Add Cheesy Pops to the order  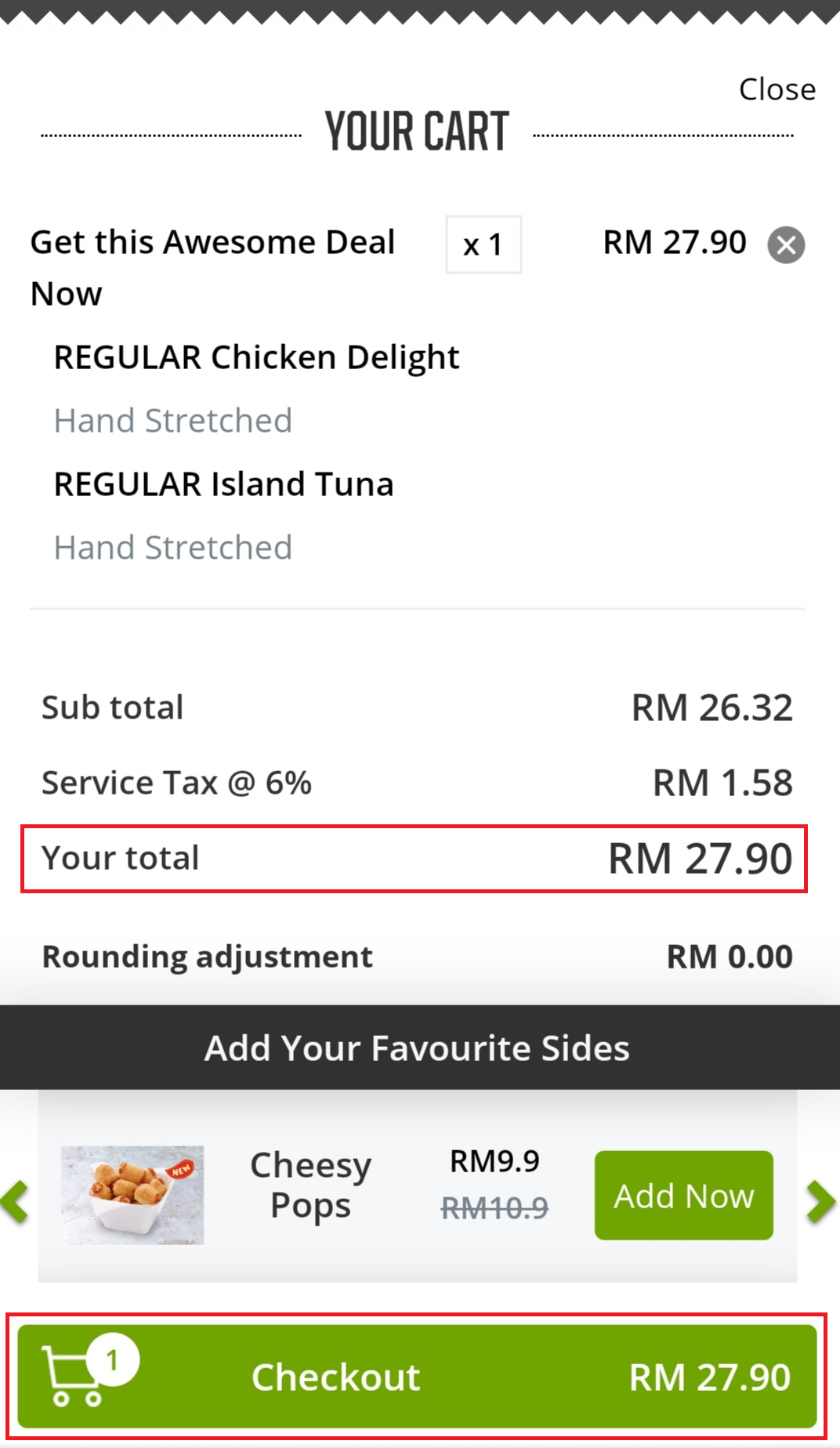683,1196
